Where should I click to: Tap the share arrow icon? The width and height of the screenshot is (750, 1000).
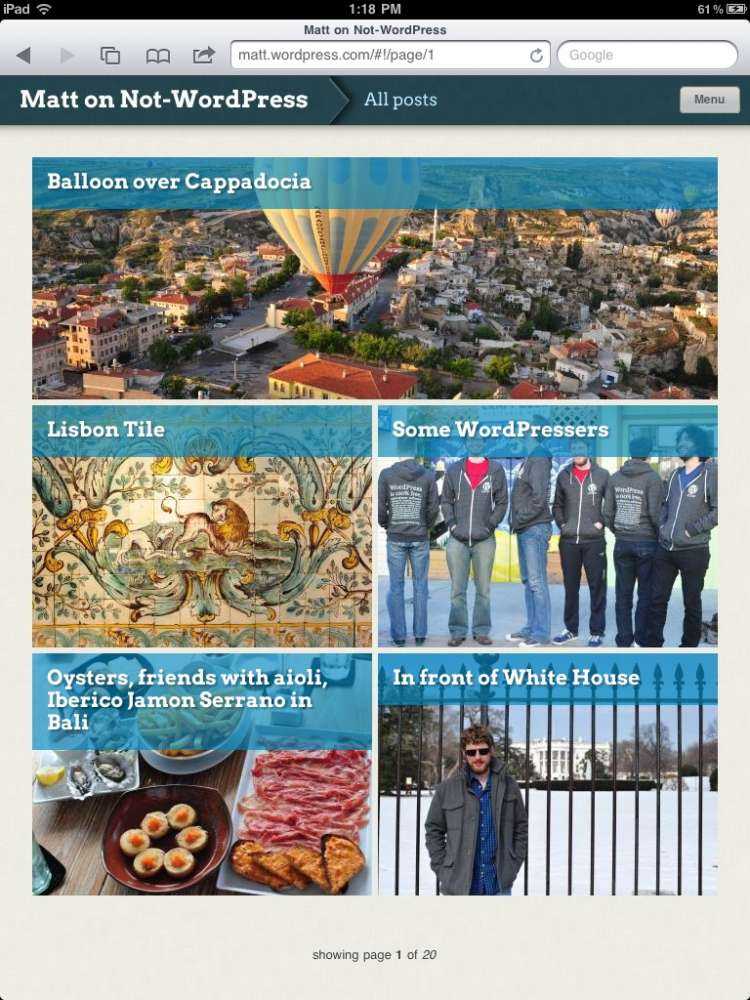(x=204, y=55)
